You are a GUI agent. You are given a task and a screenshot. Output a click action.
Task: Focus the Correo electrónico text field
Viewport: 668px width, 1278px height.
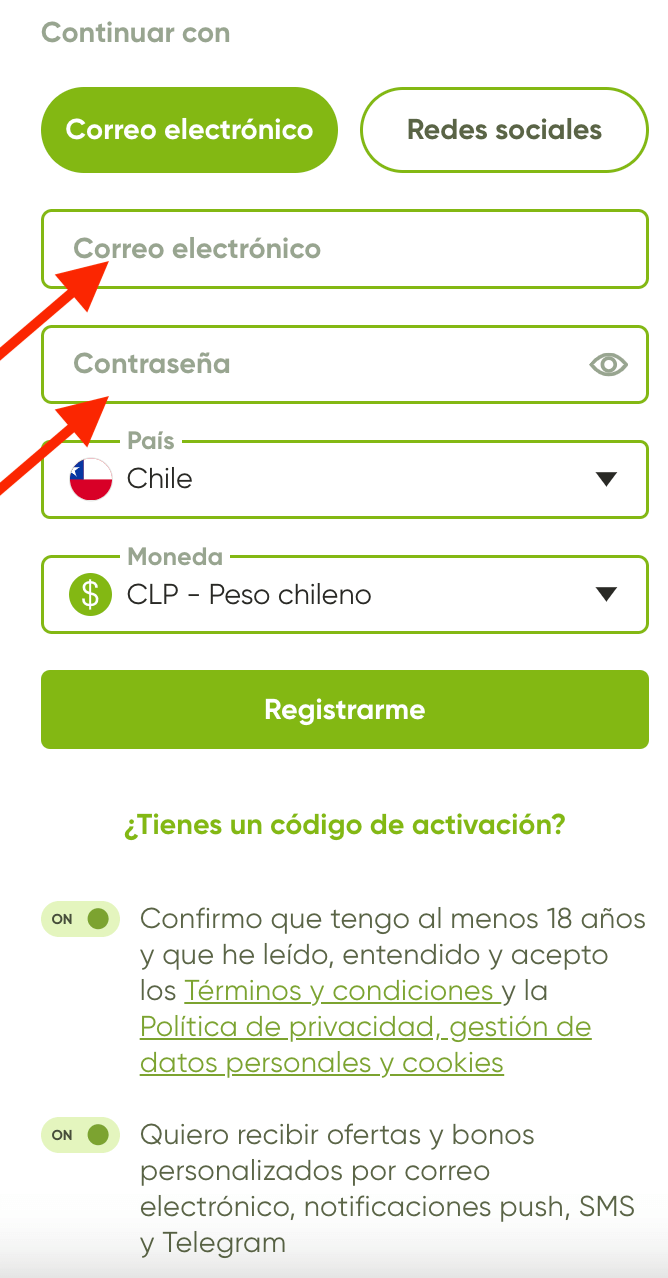click(x=345, y=249)
